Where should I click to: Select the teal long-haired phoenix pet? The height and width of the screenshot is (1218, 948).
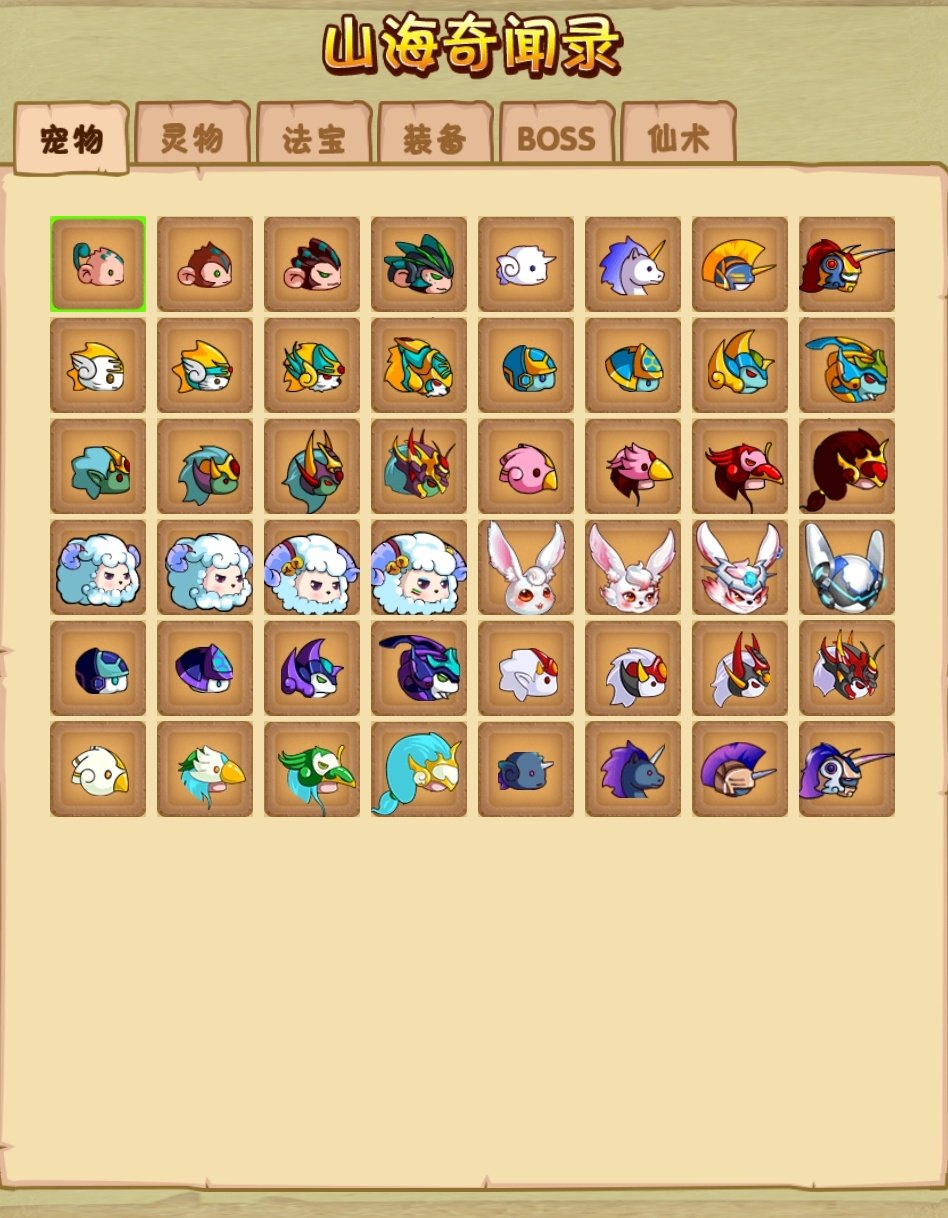tap(418, 770)
